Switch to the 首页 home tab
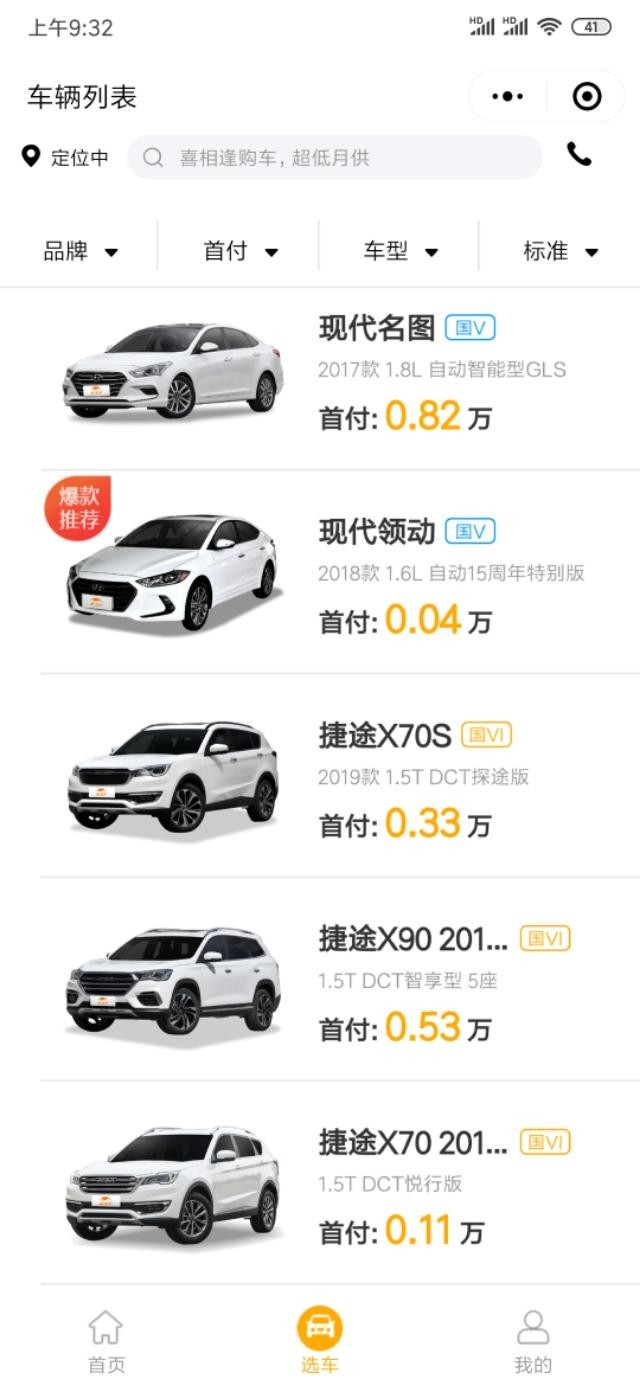The width and height of the screenshot is (640, 1386). tap(106, 1342)
